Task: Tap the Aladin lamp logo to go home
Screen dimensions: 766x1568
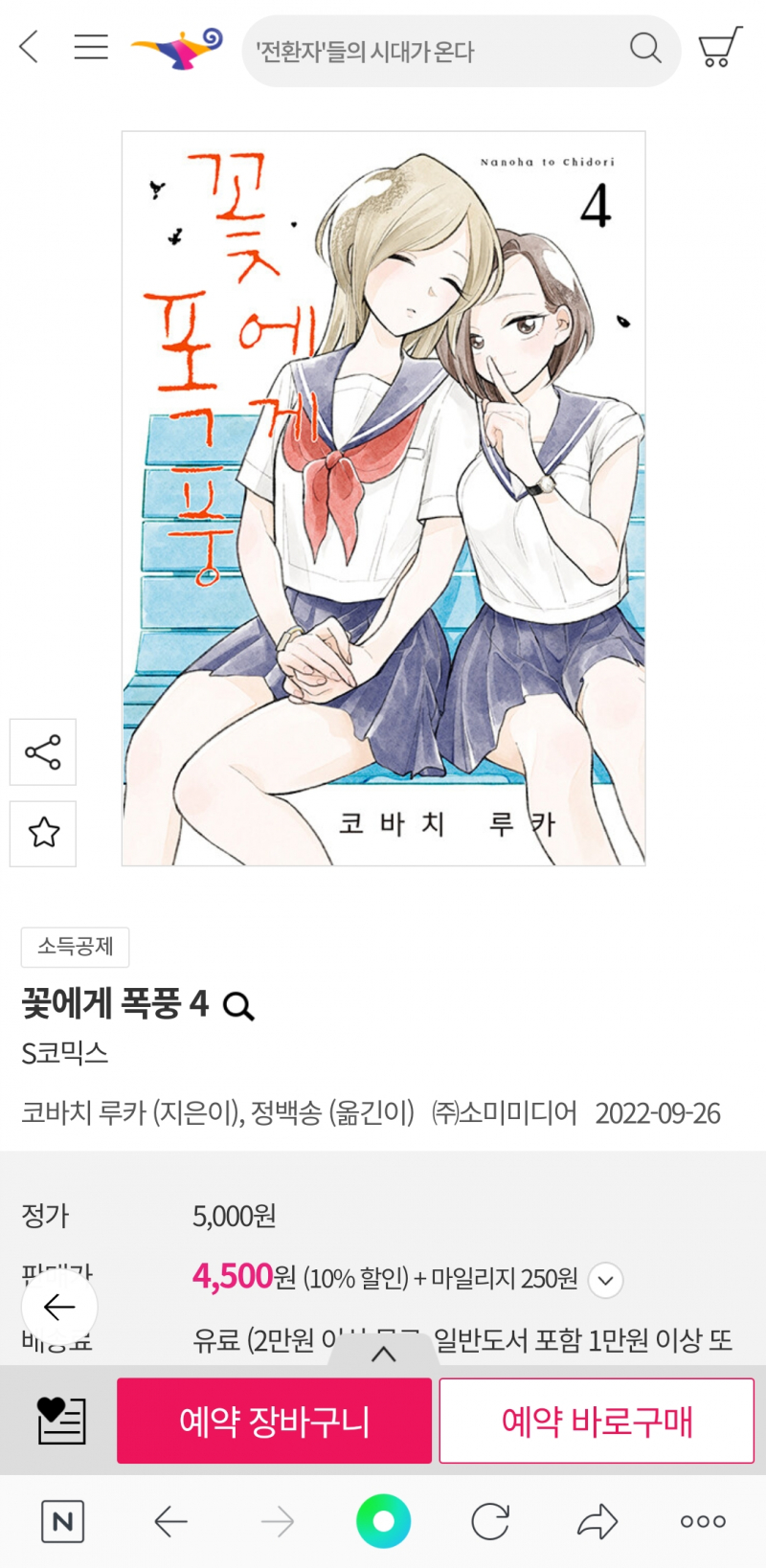Action: coord(178,48)
